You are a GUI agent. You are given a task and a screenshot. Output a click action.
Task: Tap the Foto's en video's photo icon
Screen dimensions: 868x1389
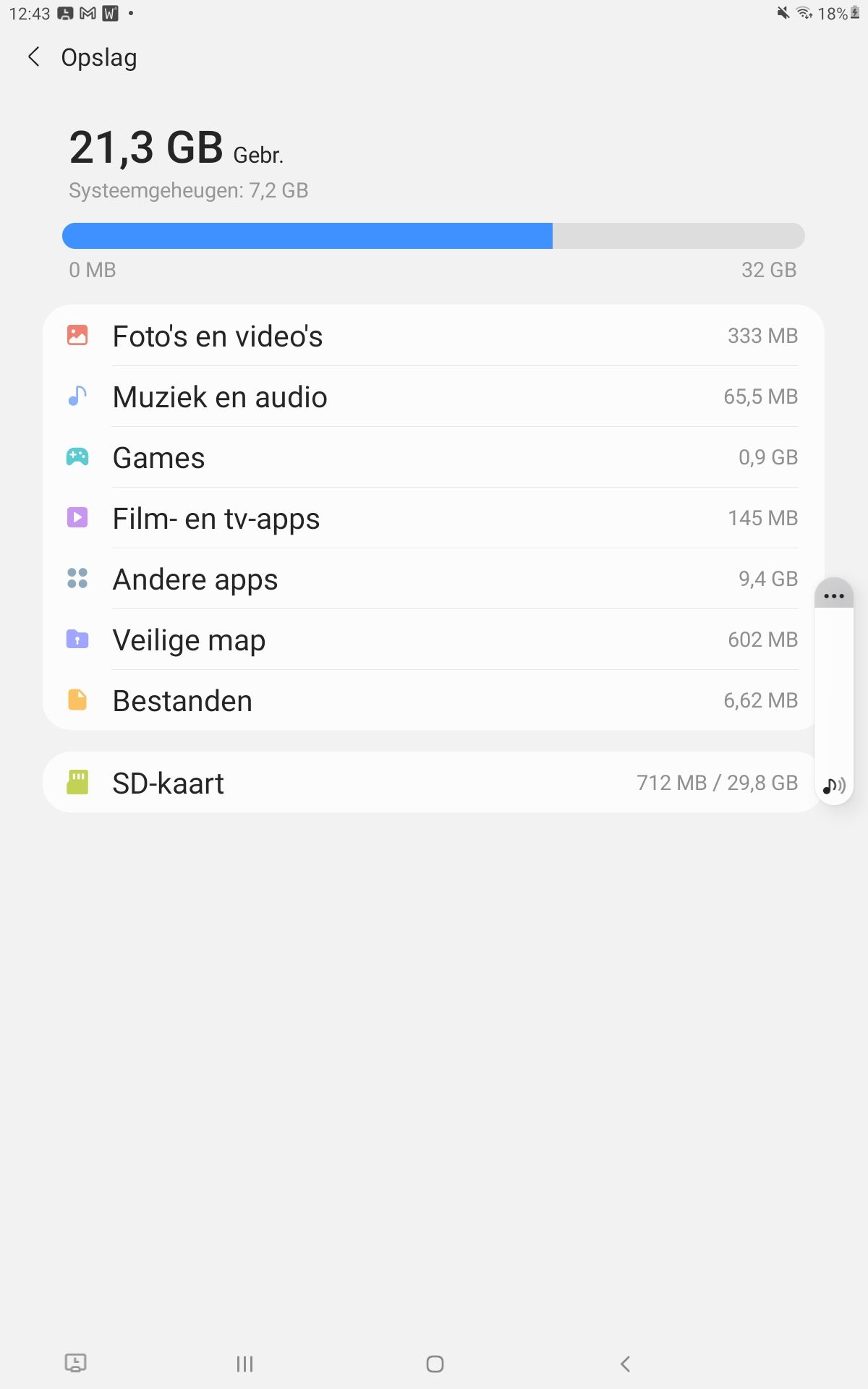click(78, 335)
